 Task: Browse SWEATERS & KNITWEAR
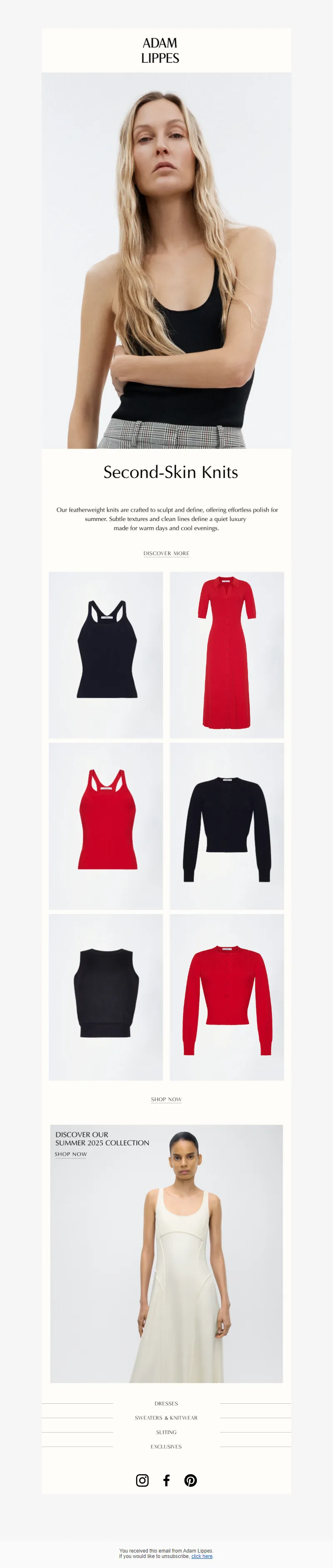point(166,1418)
